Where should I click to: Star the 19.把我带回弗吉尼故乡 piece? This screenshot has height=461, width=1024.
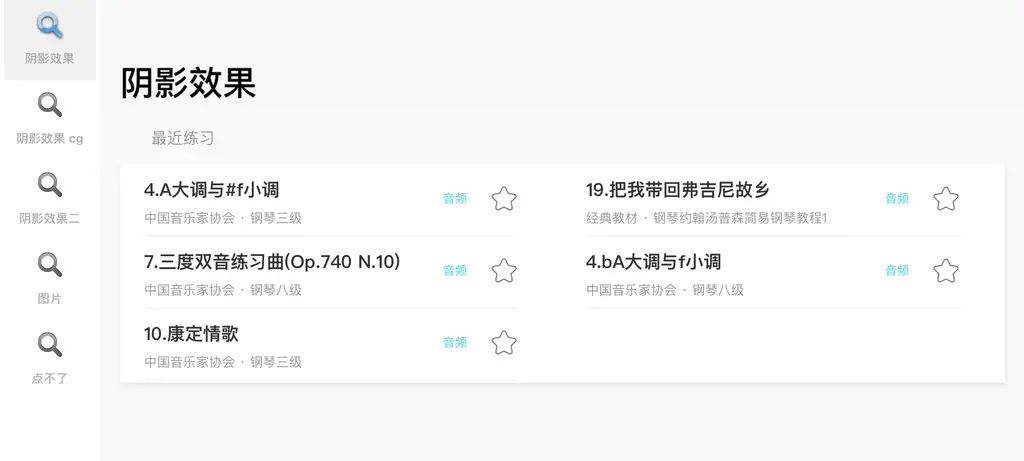(946, 199)
